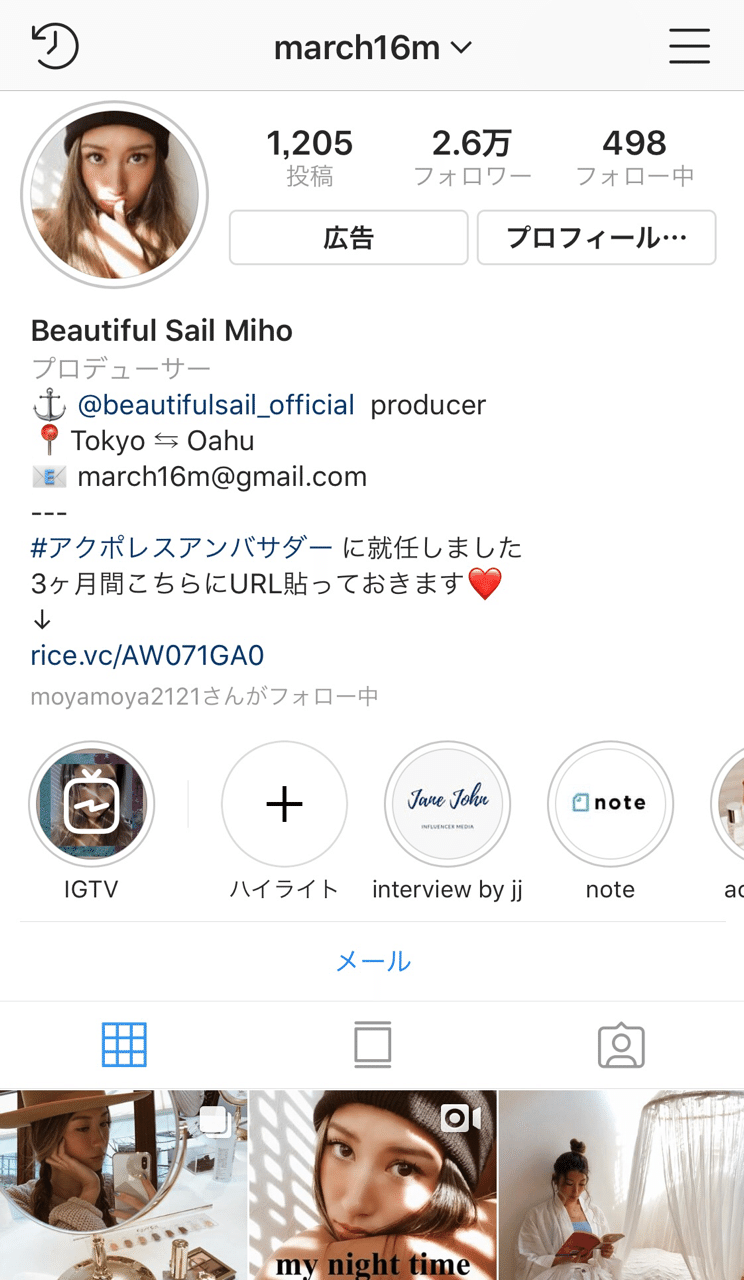Image resolution: width=744 pixels, height=1280 pixels.
Task: Tap the profile picture
Action: [x=114, y=194]
